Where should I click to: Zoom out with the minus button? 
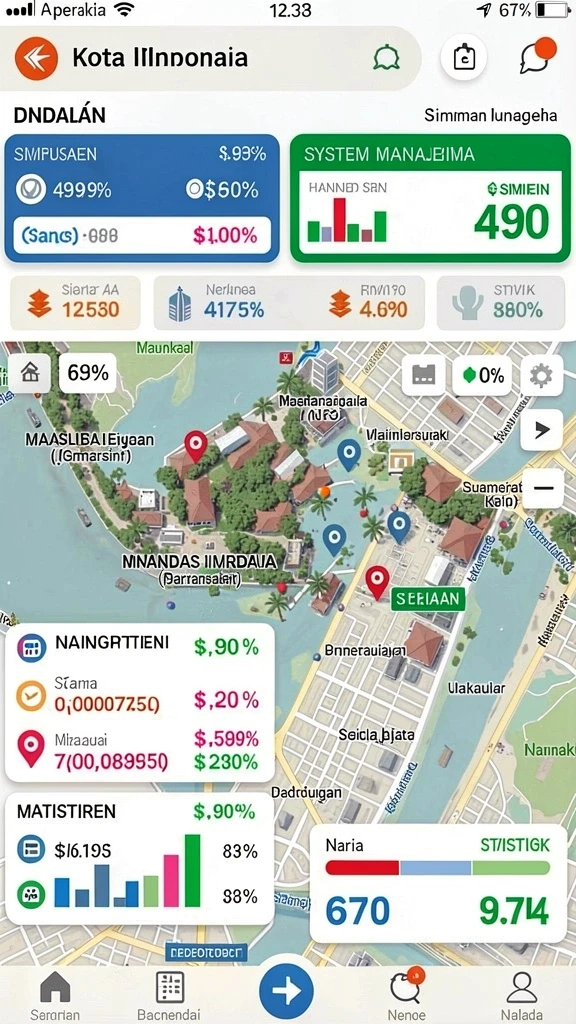pyautogui.click(x=543, y=488)
